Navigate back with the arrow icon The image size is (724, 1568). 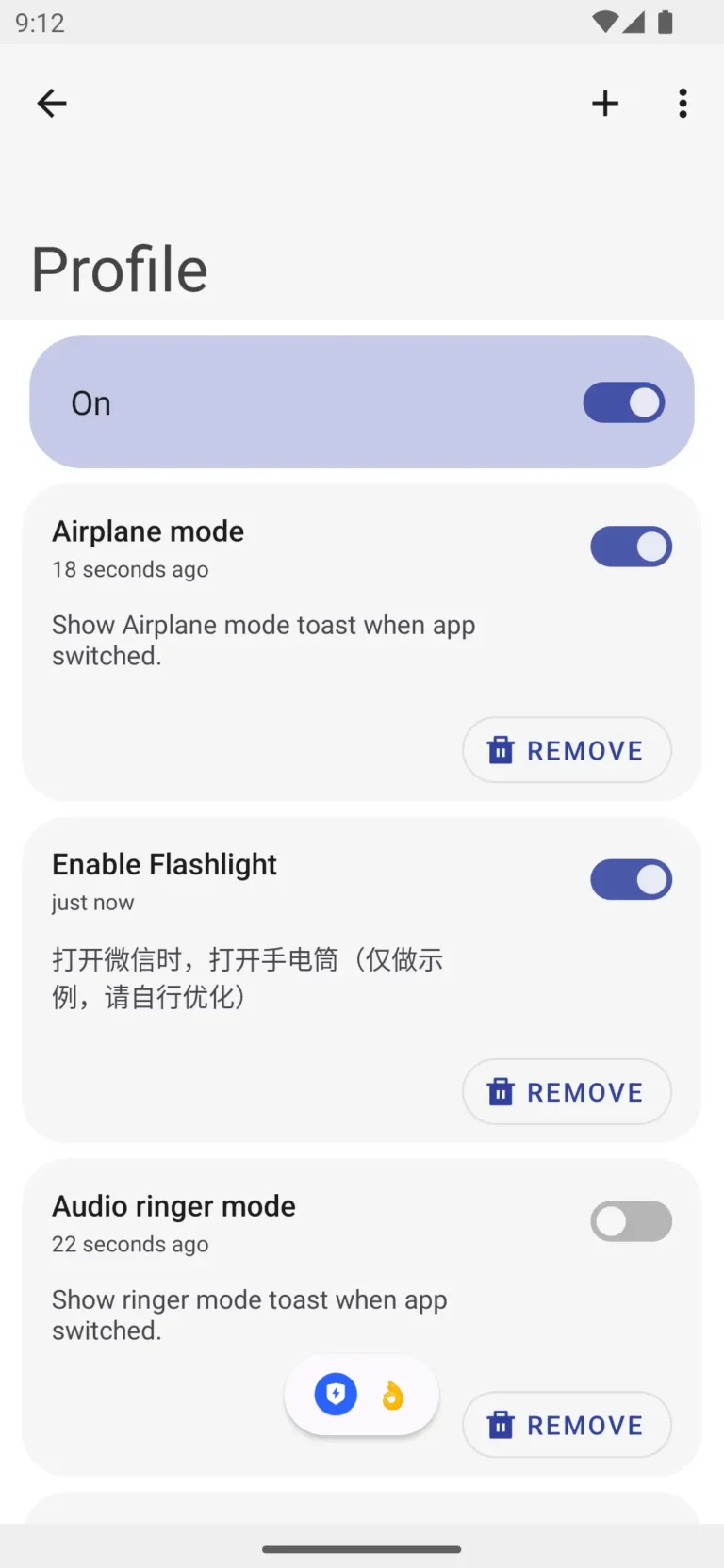tap(51, 103)
